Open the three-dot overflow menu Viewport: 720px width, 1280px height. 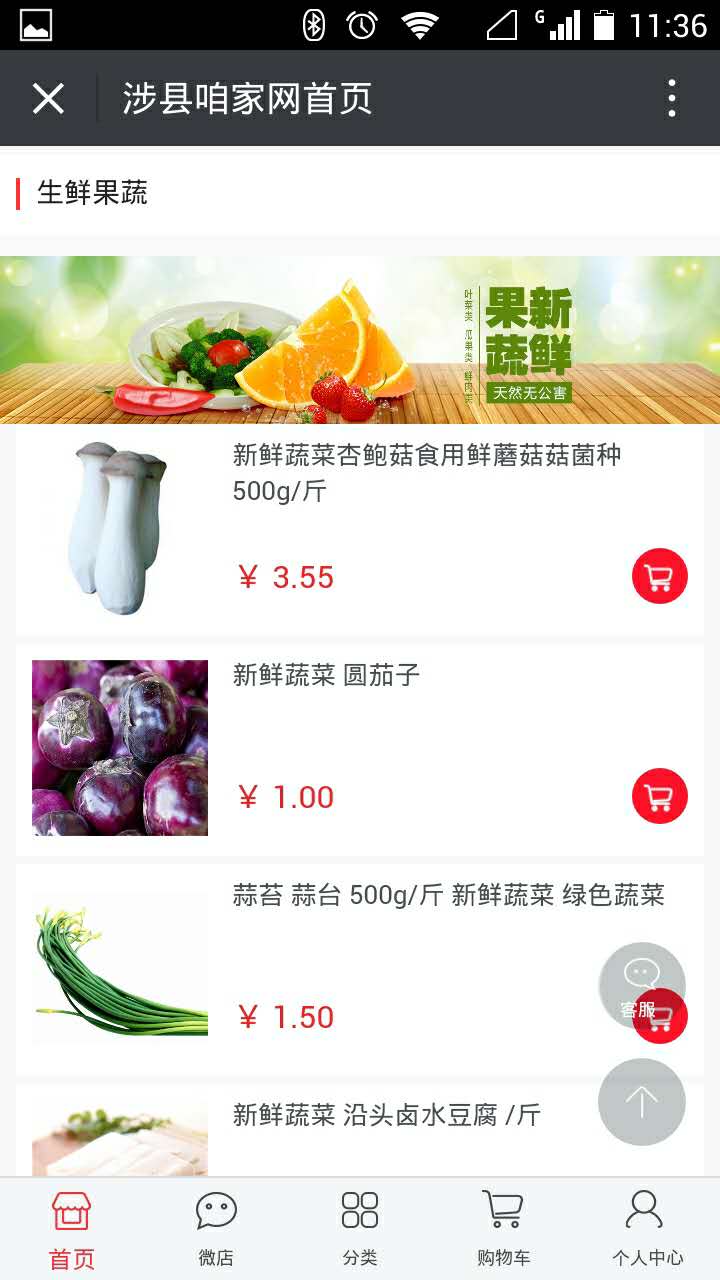(x=672, y=99)
